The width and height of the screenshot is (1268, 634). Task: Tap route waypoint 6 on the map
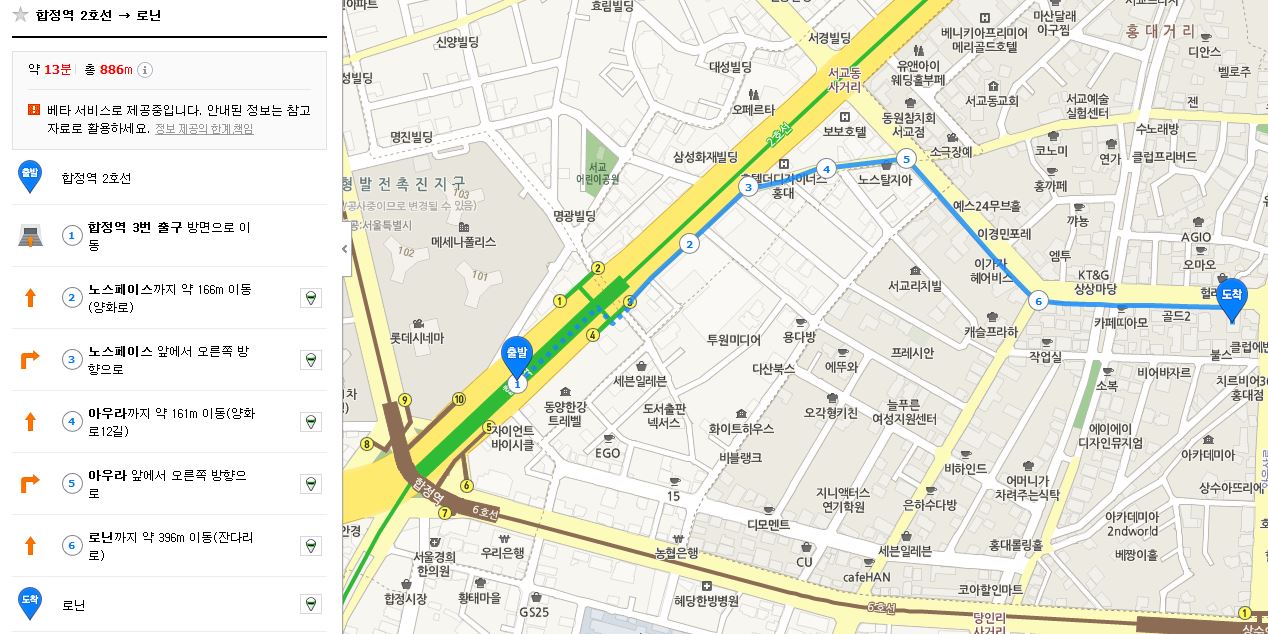1038,301
